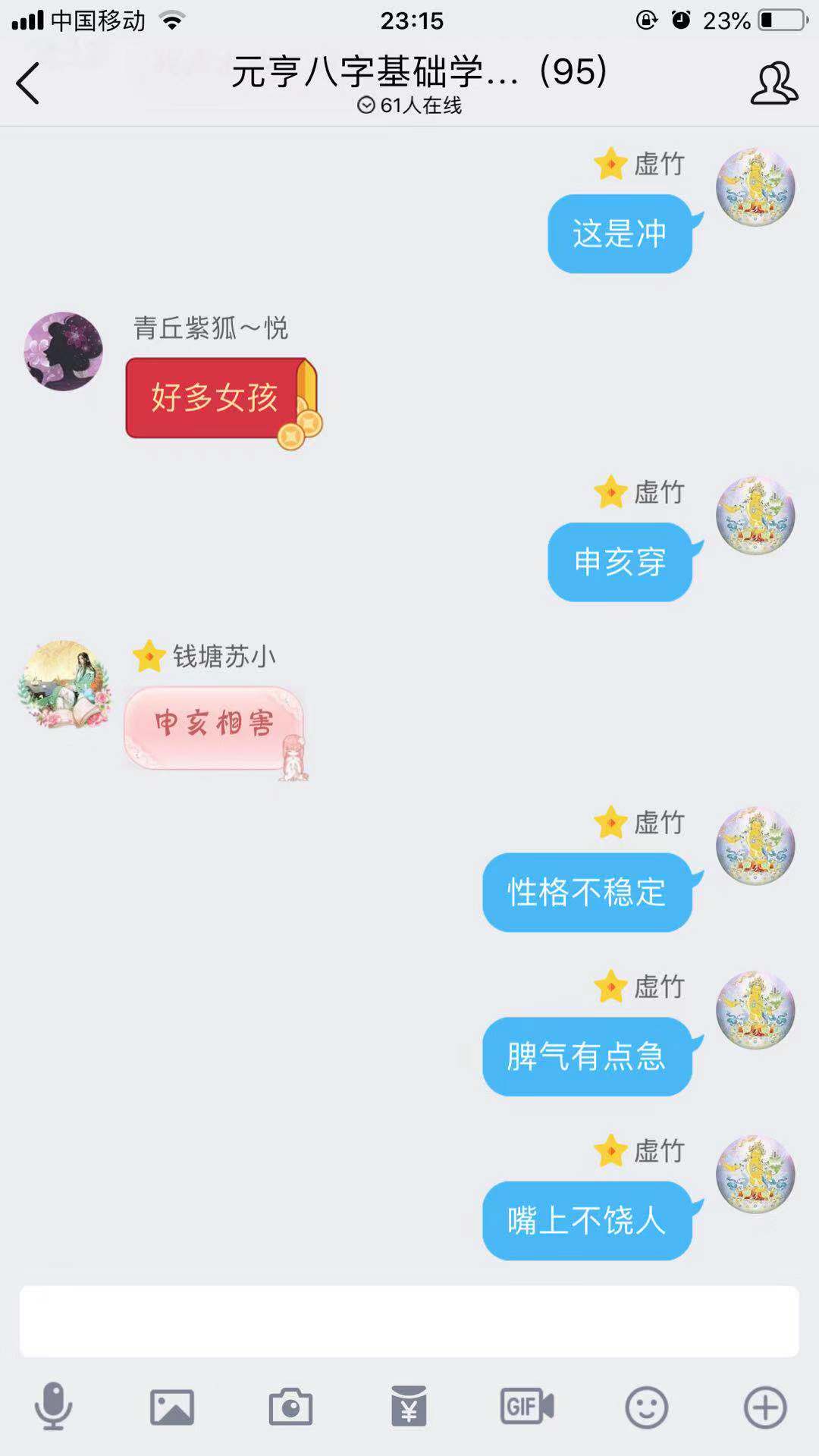This screenshot has width=819, height=1456.
Task: View 虚竹's avatar next to 申亥穿
Action: point(755,515)
